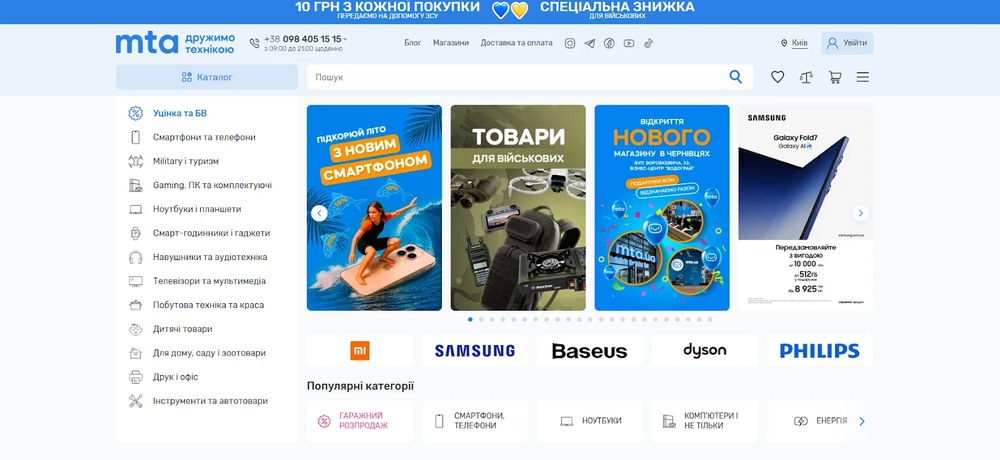Select the Смартфони та телефони category
The image size is (1000, 460).
click(x=204, y=137)
